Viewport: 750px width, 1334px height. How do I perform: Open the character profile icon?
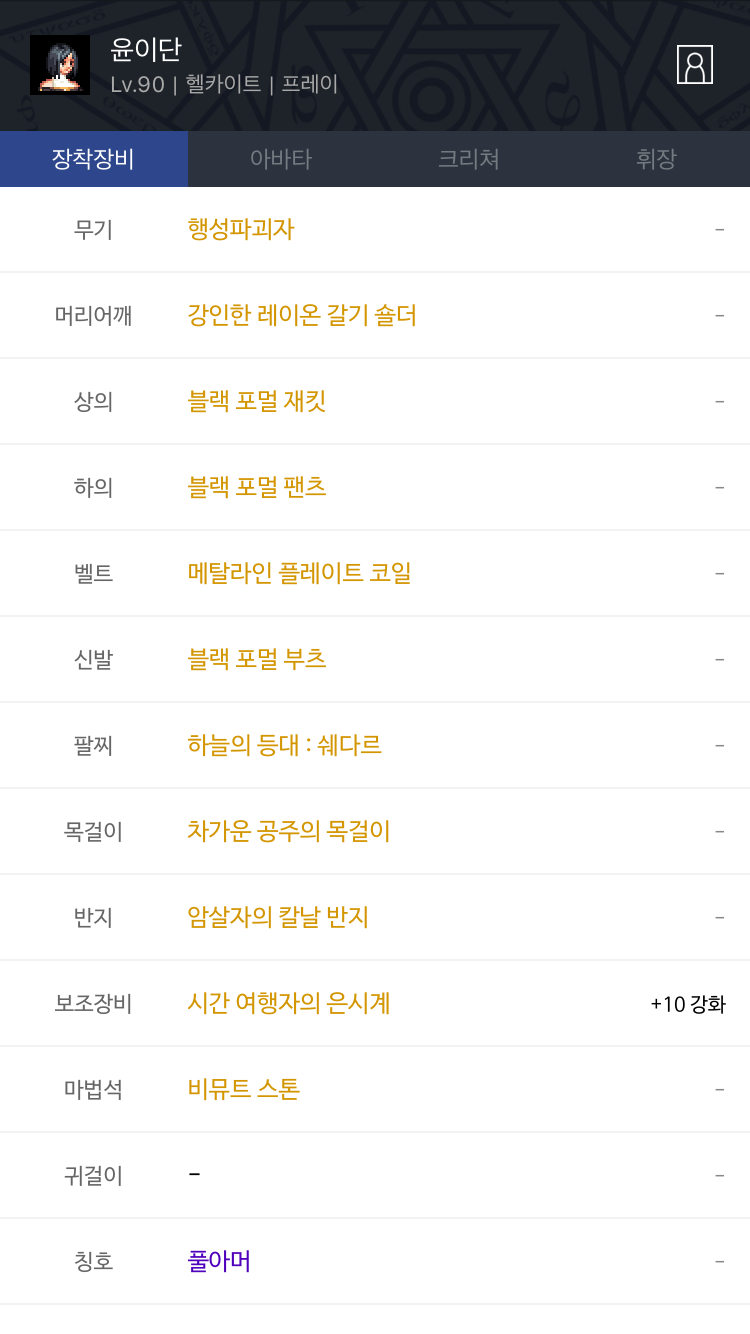tap(695, 65)
